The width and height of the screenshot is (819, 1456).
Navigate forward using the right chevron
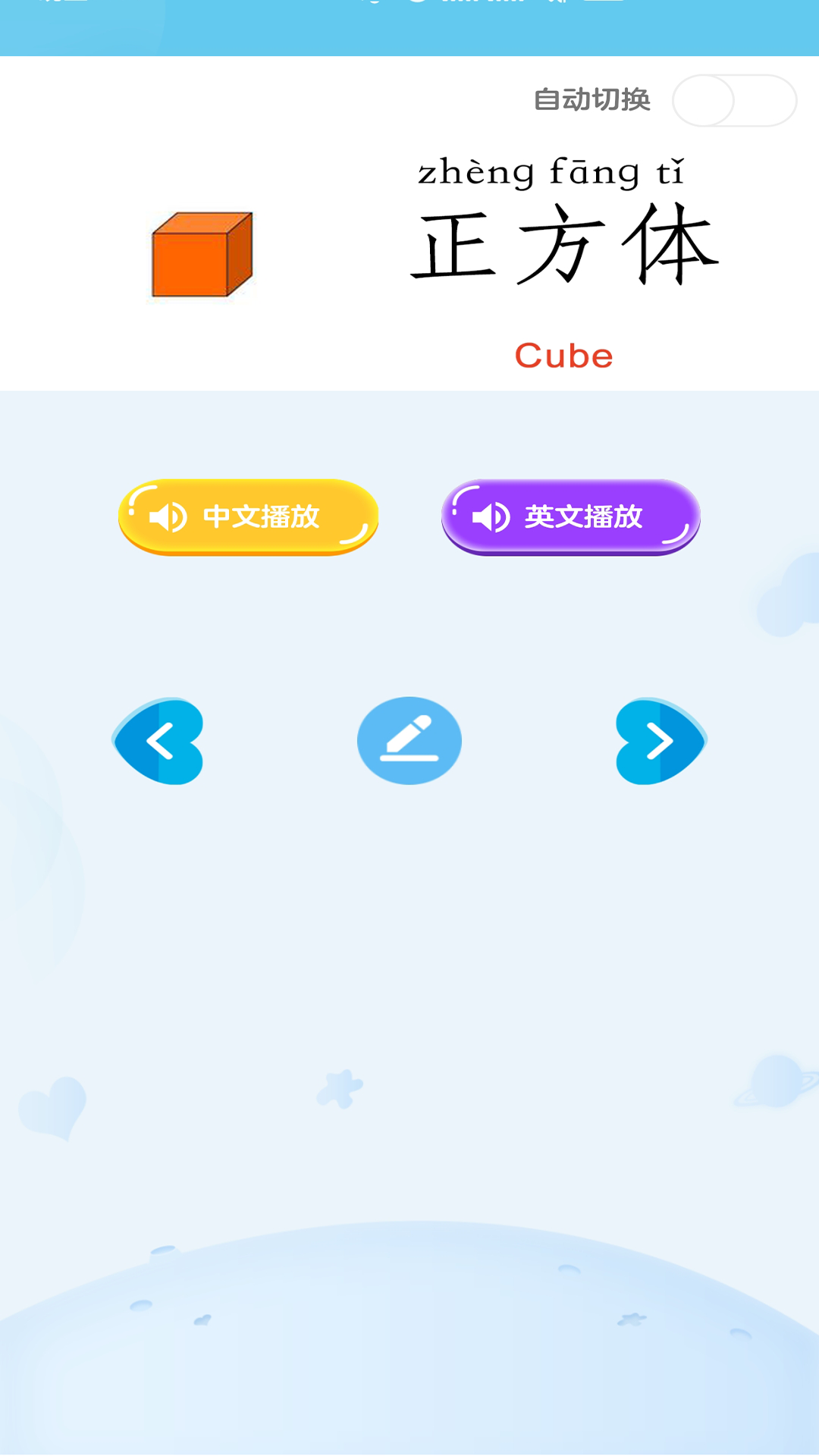660,741
